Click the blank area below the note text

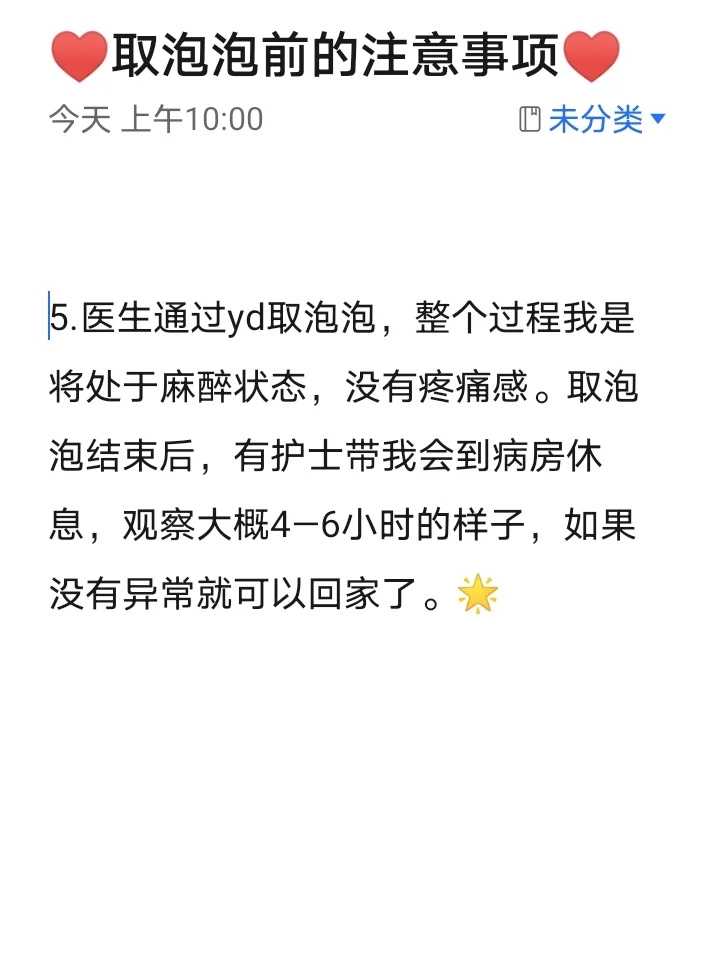coord(360,780)
